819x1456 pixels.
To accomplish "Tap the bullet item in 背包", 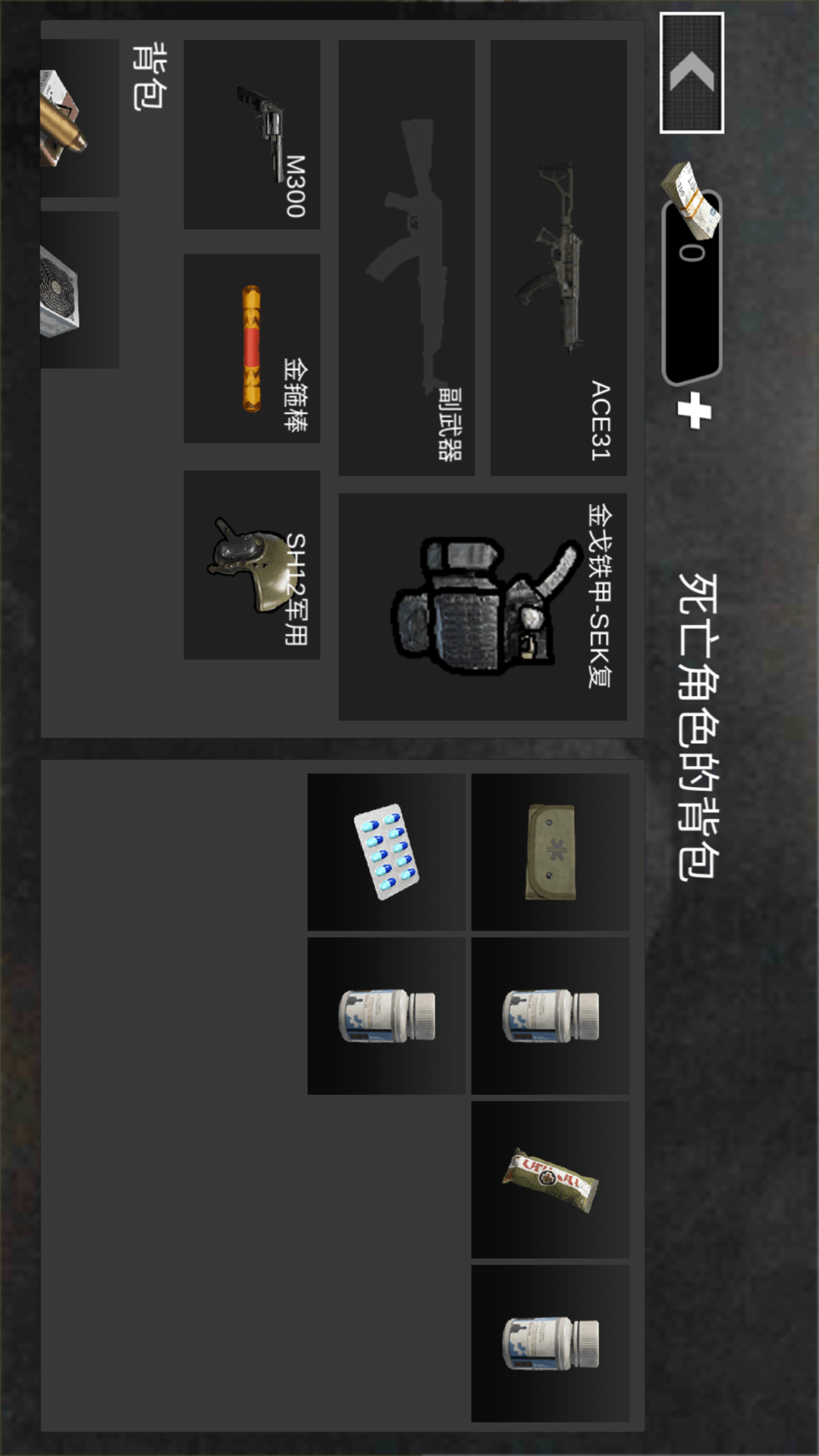I will [78, 118].
